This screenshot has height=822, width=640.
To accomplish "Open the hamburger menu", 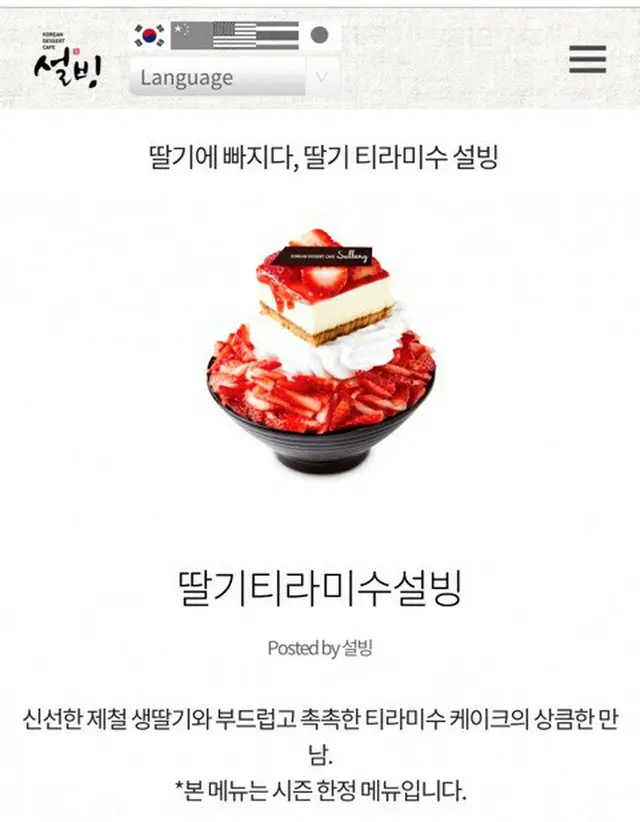I will [x=587, y=60].
